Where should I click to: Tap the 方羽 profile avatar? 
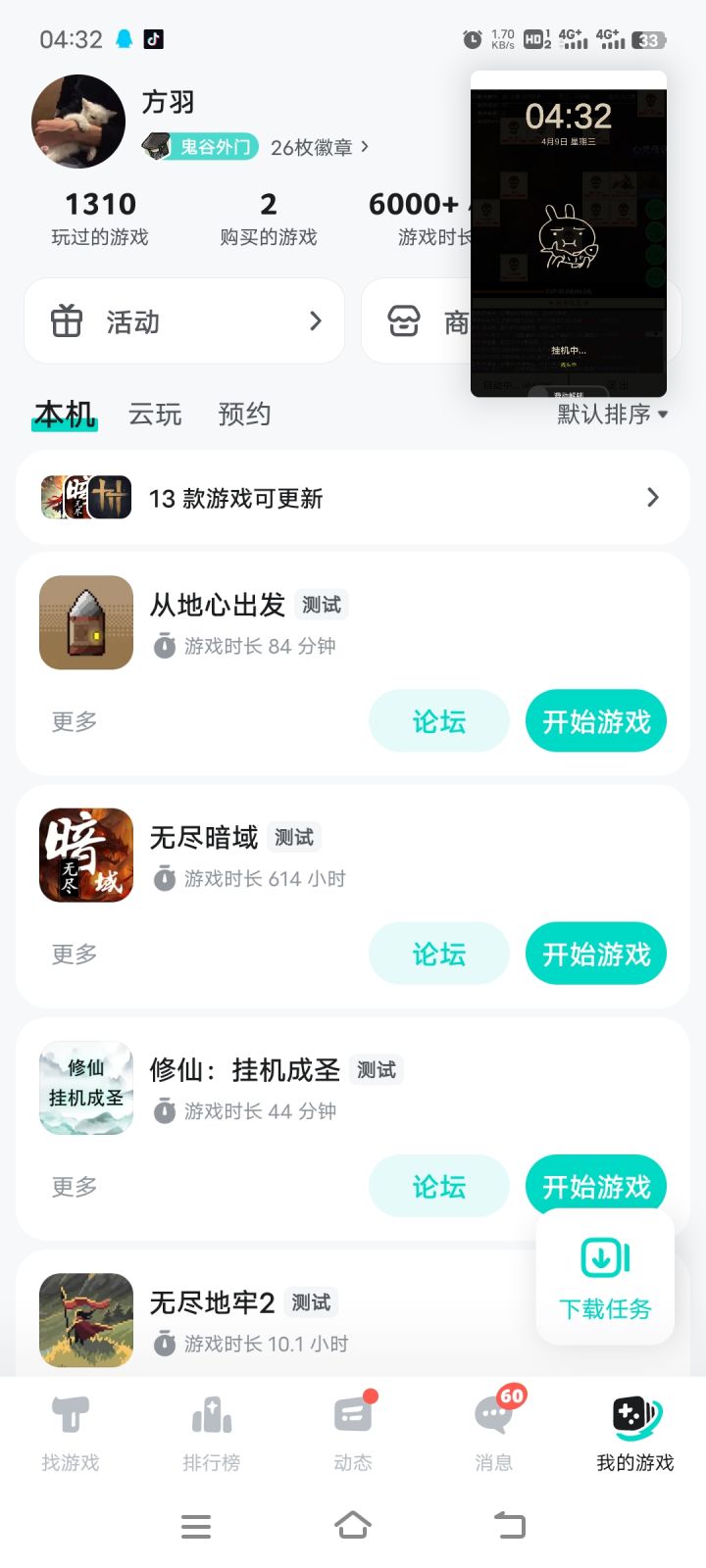point(77,121)
